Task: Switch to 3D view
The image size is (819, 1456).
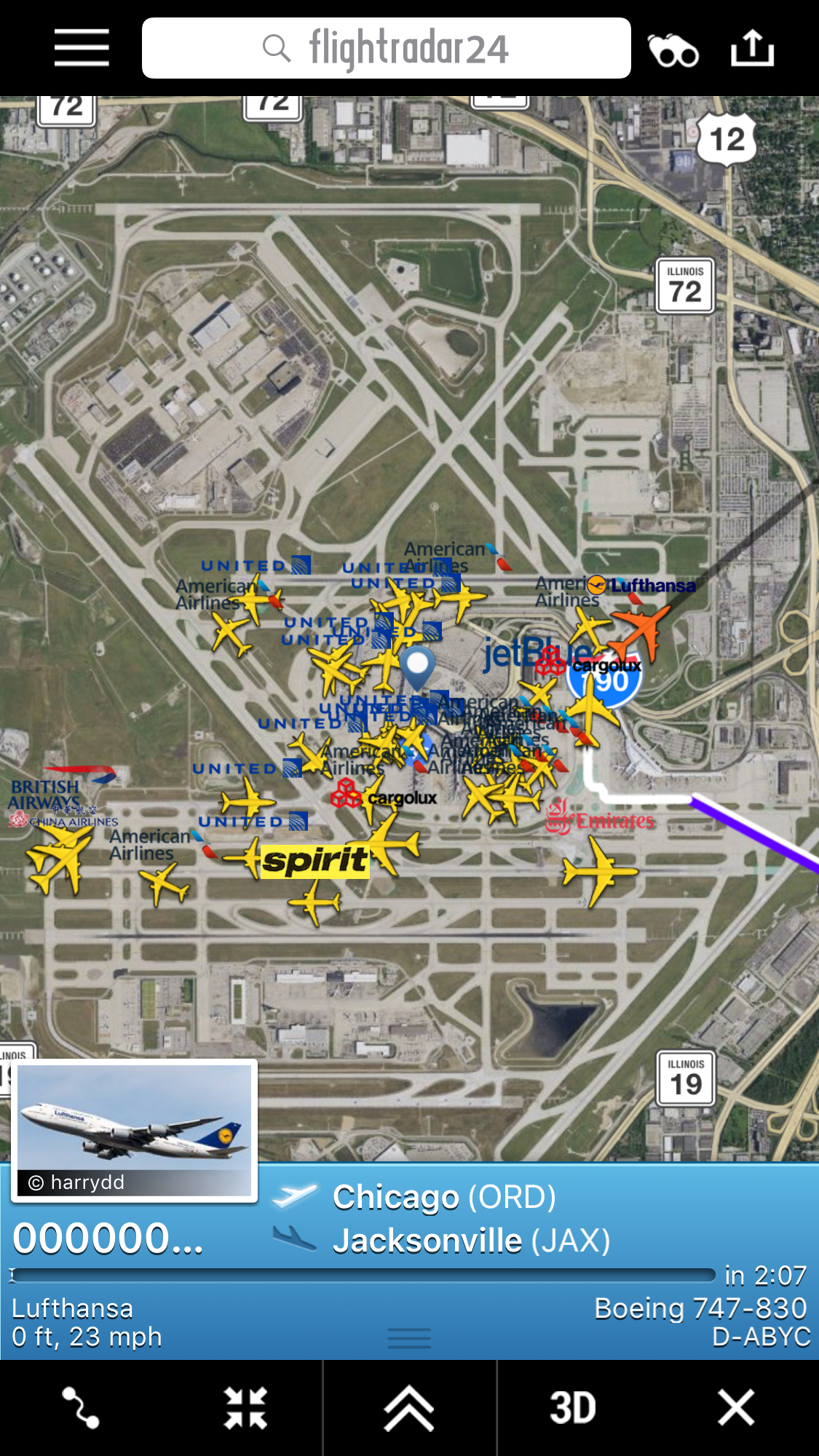Action: pyautogui.click(x=573, y=1407)
